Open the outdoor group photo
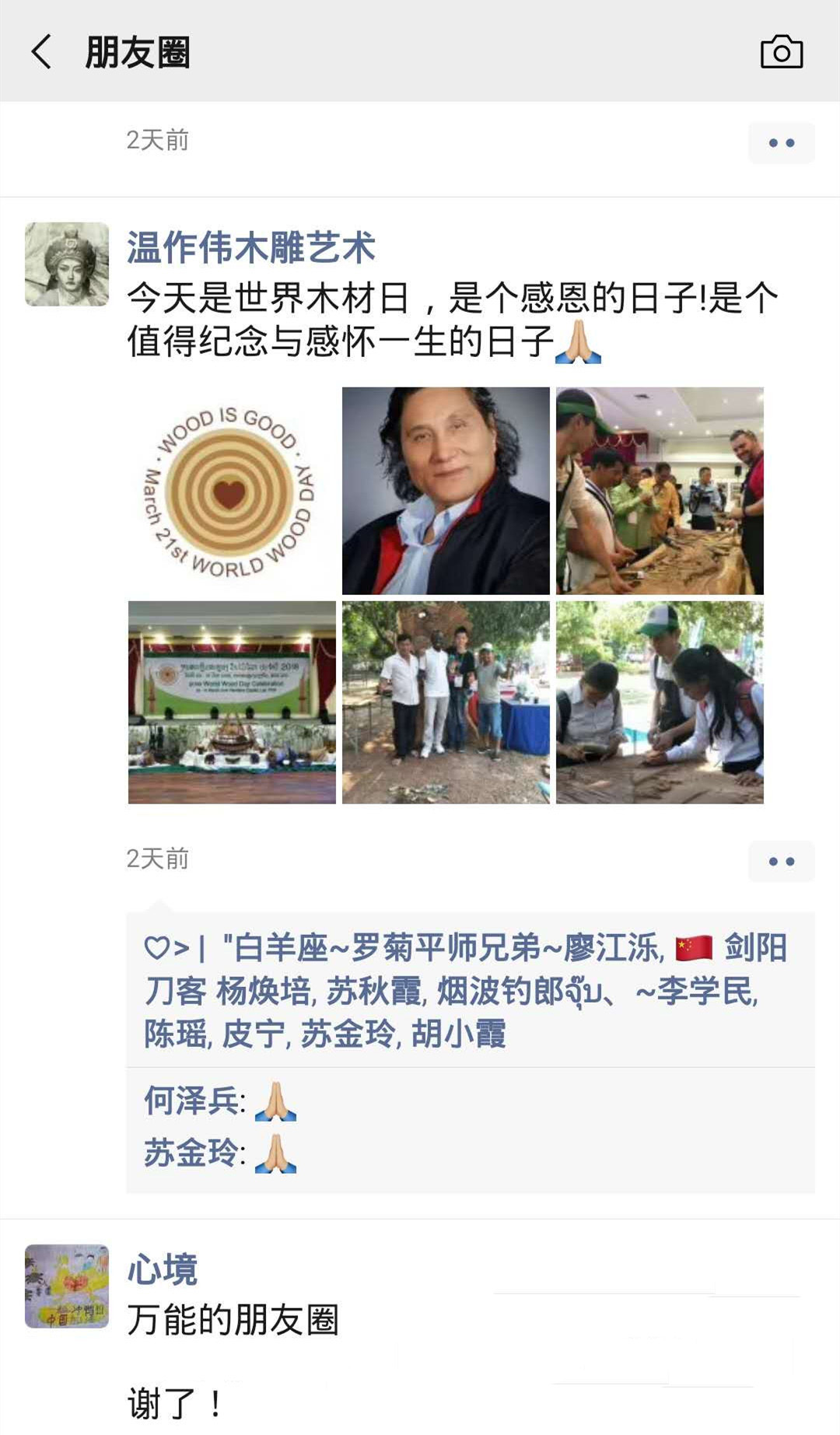840x1435 pixels. pos(446,702)
